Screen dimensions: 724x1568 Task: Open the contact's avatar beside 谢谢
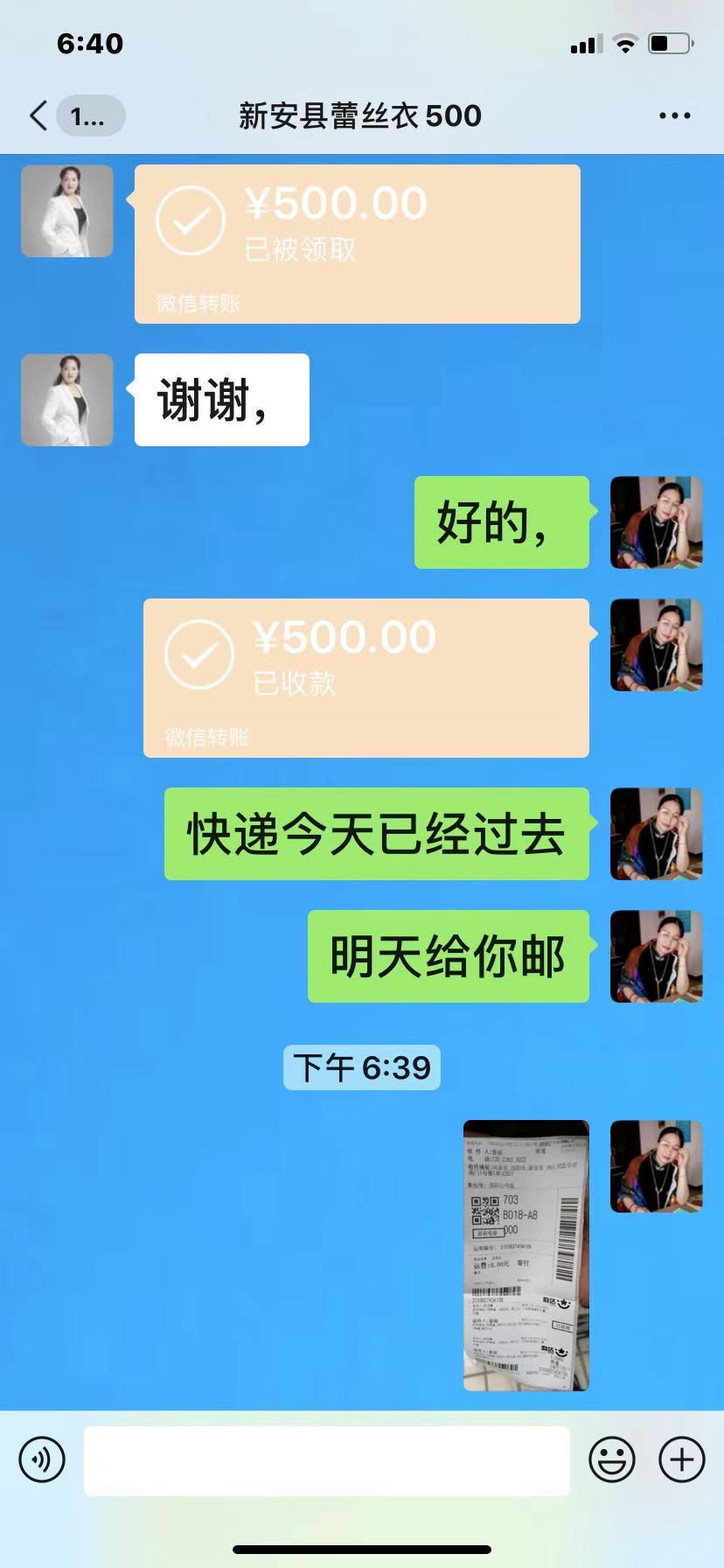coord(67,400)
